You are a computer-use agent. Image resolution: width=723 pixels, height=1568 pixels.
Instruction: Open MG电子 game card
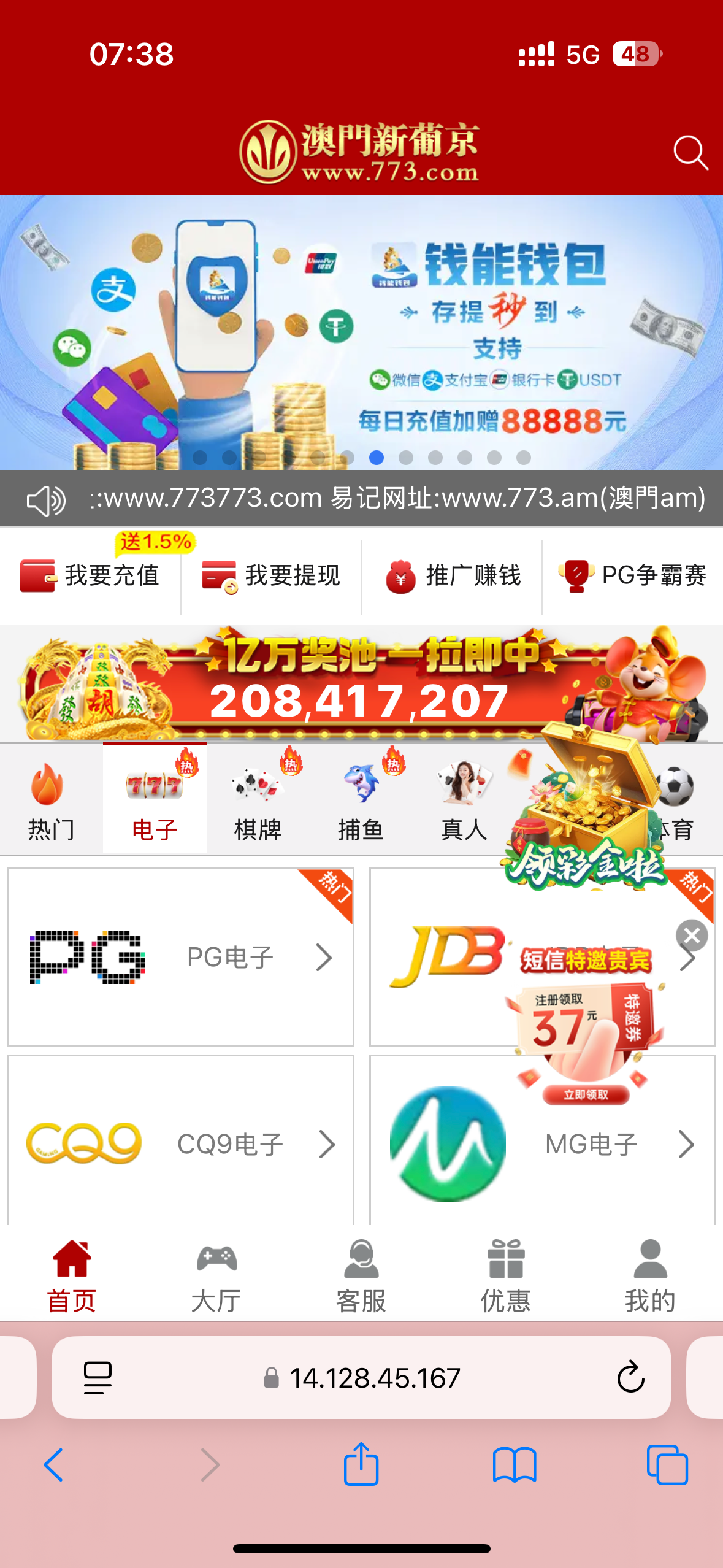click(x=542, y=1144)
